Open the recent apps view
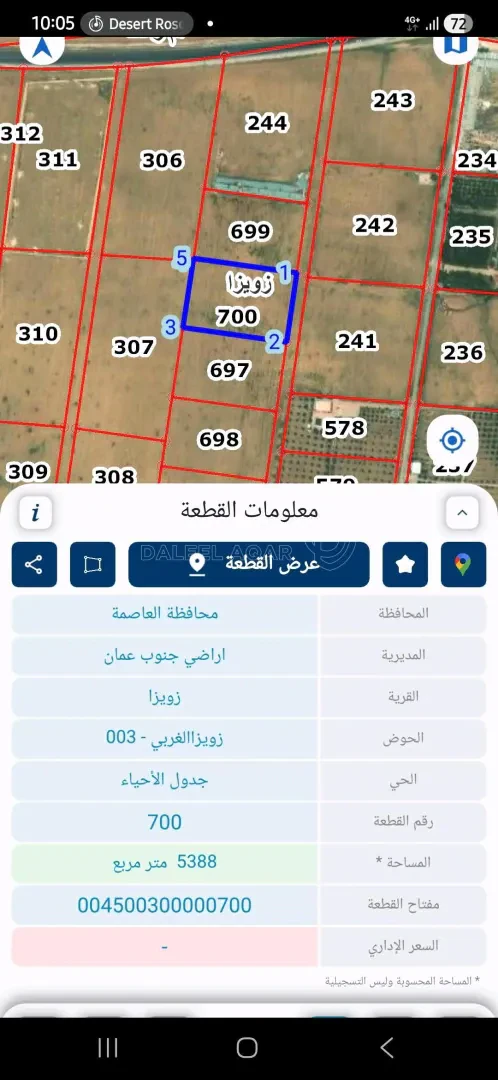This screenshot has height=1080, width=498. pos(108,1048)
